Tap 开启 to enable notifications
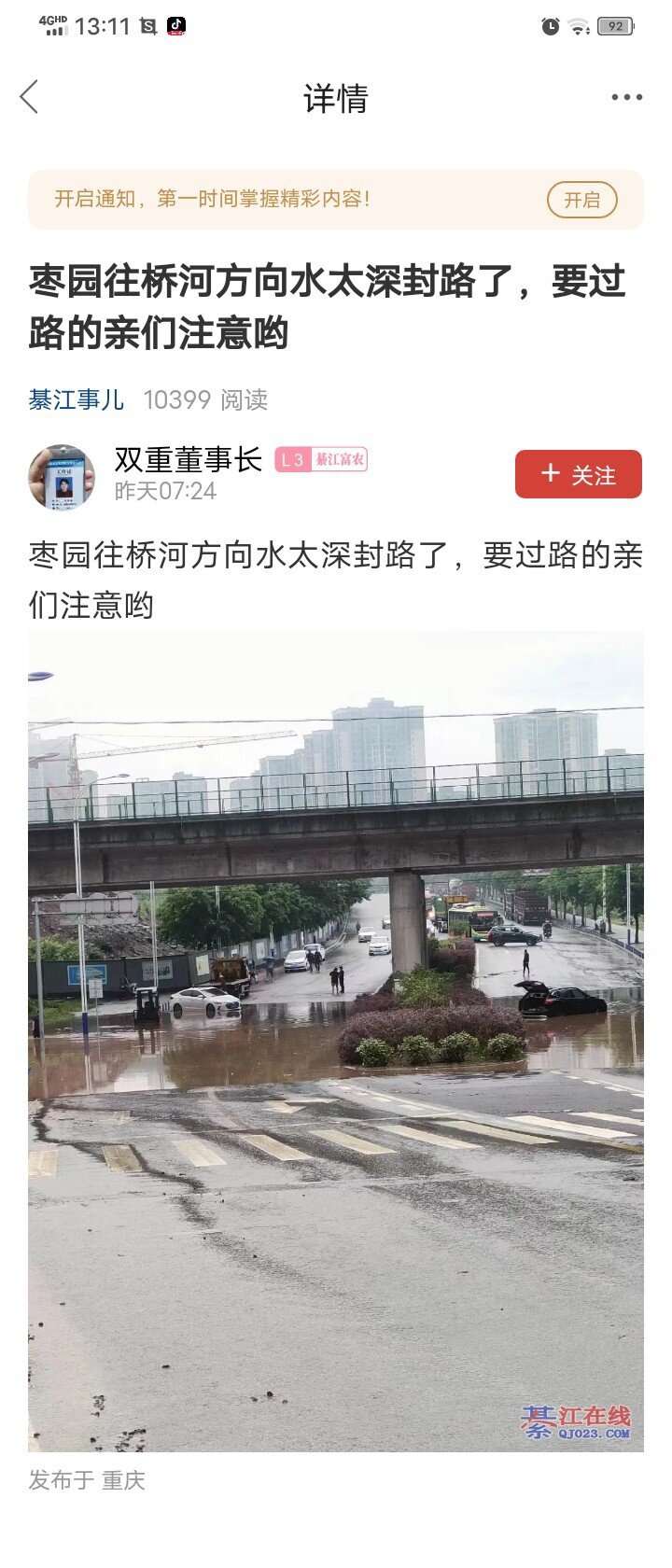The height and width of the screenshot is (1568, 672). pos(581,200)
